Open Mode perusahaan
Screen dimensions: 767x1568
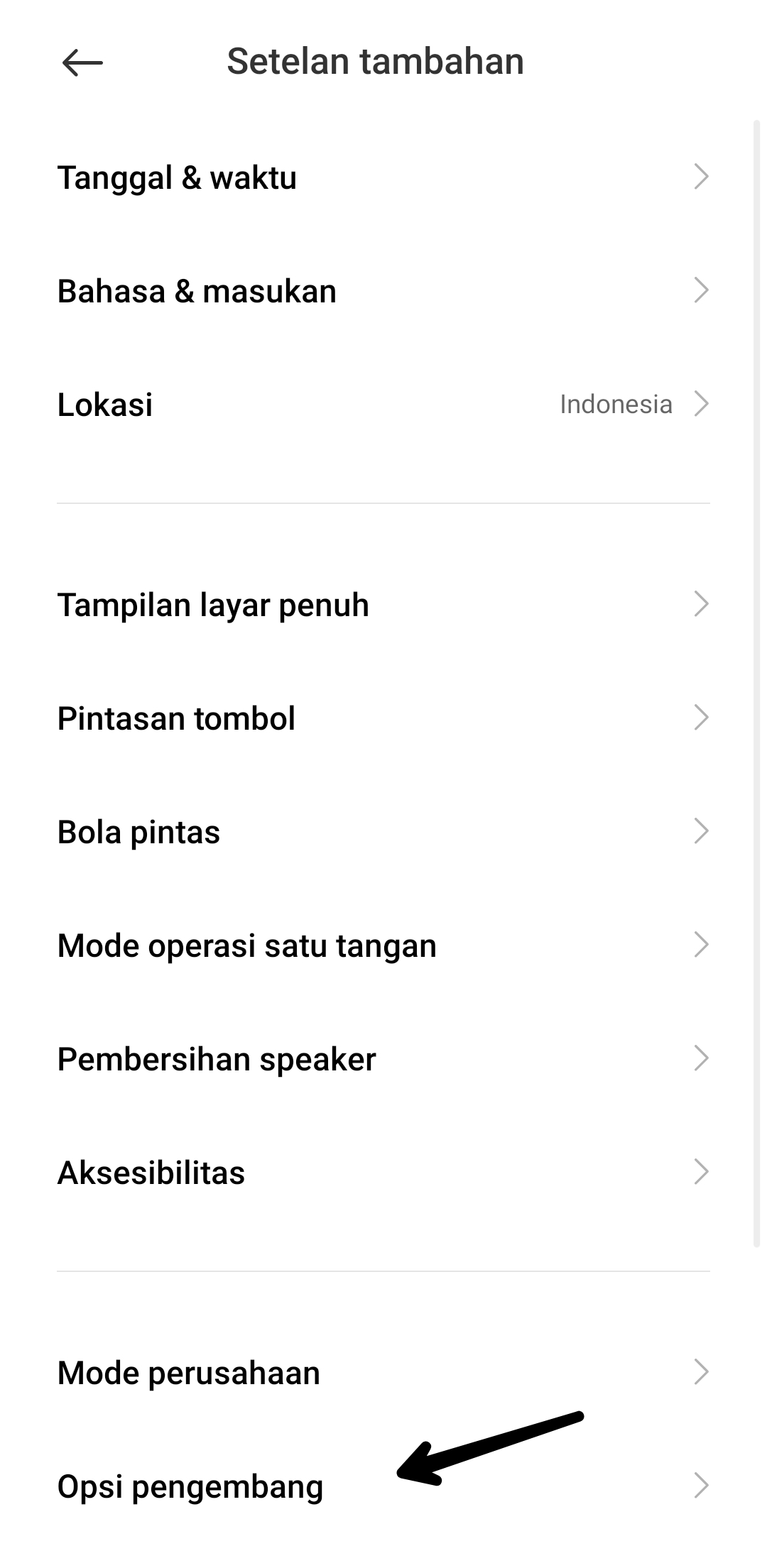(x=383, y=1372)
